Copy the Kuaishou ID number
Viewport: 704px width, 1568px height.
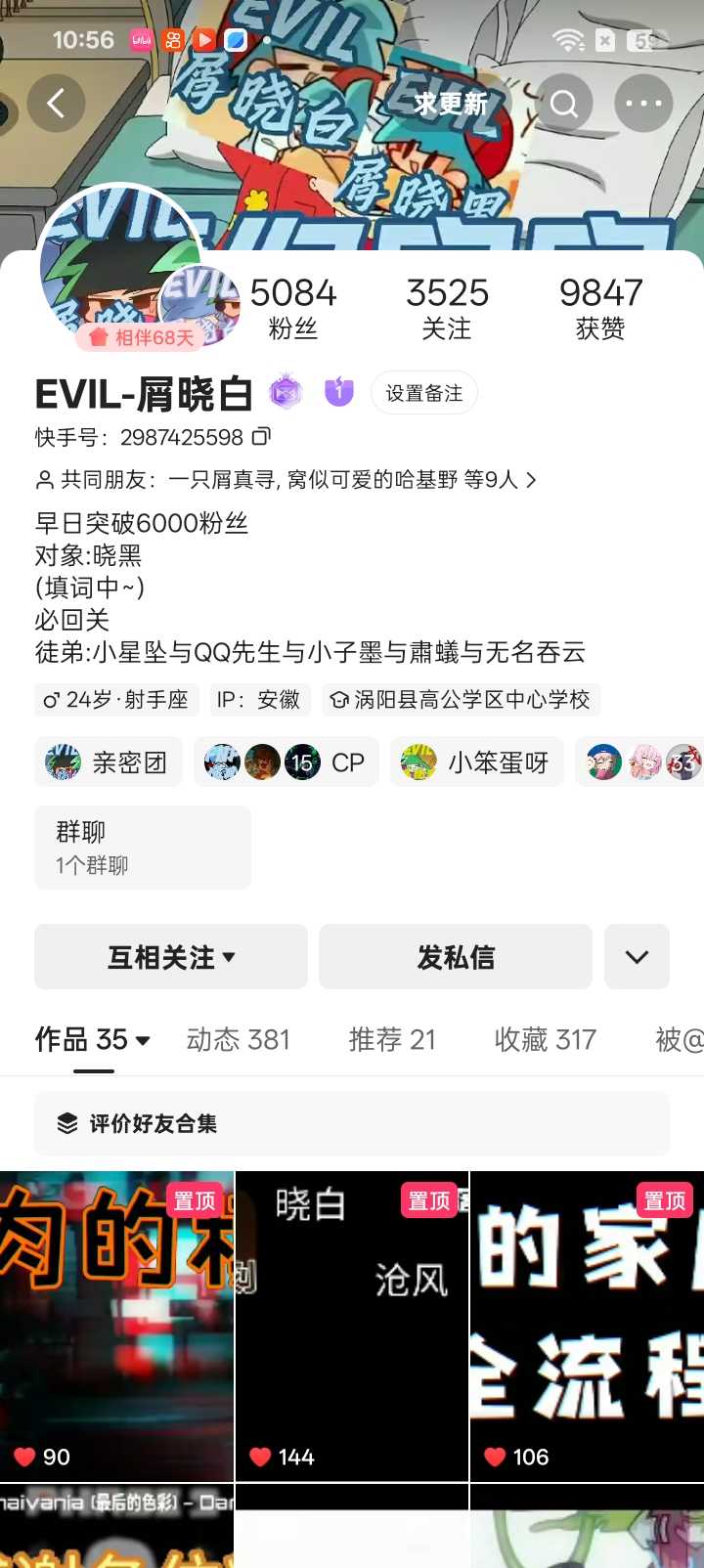(x=261, y=436)
